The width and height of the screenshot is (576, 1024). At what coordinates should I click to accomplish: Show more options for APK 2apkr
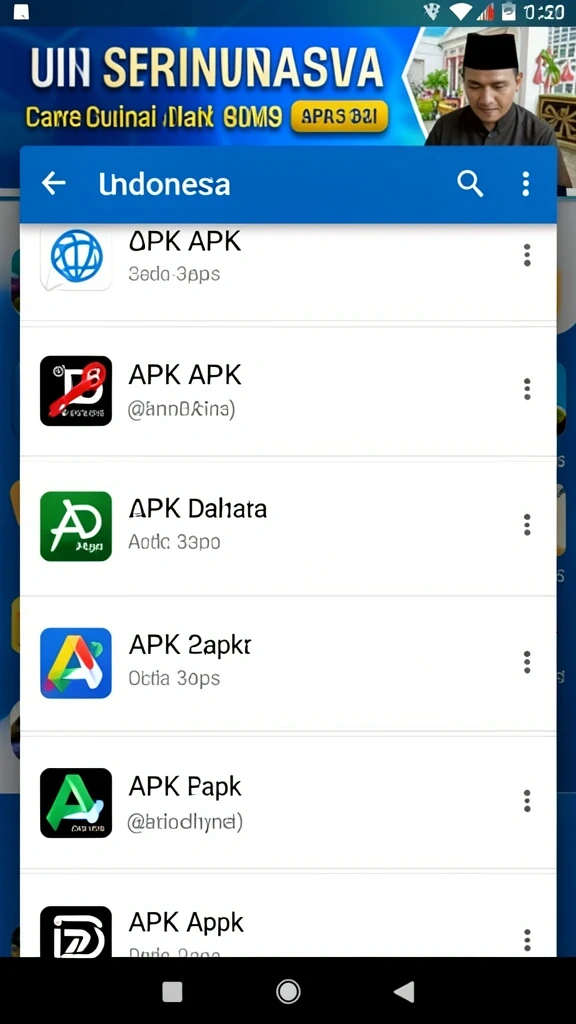[x=527, y=662]
